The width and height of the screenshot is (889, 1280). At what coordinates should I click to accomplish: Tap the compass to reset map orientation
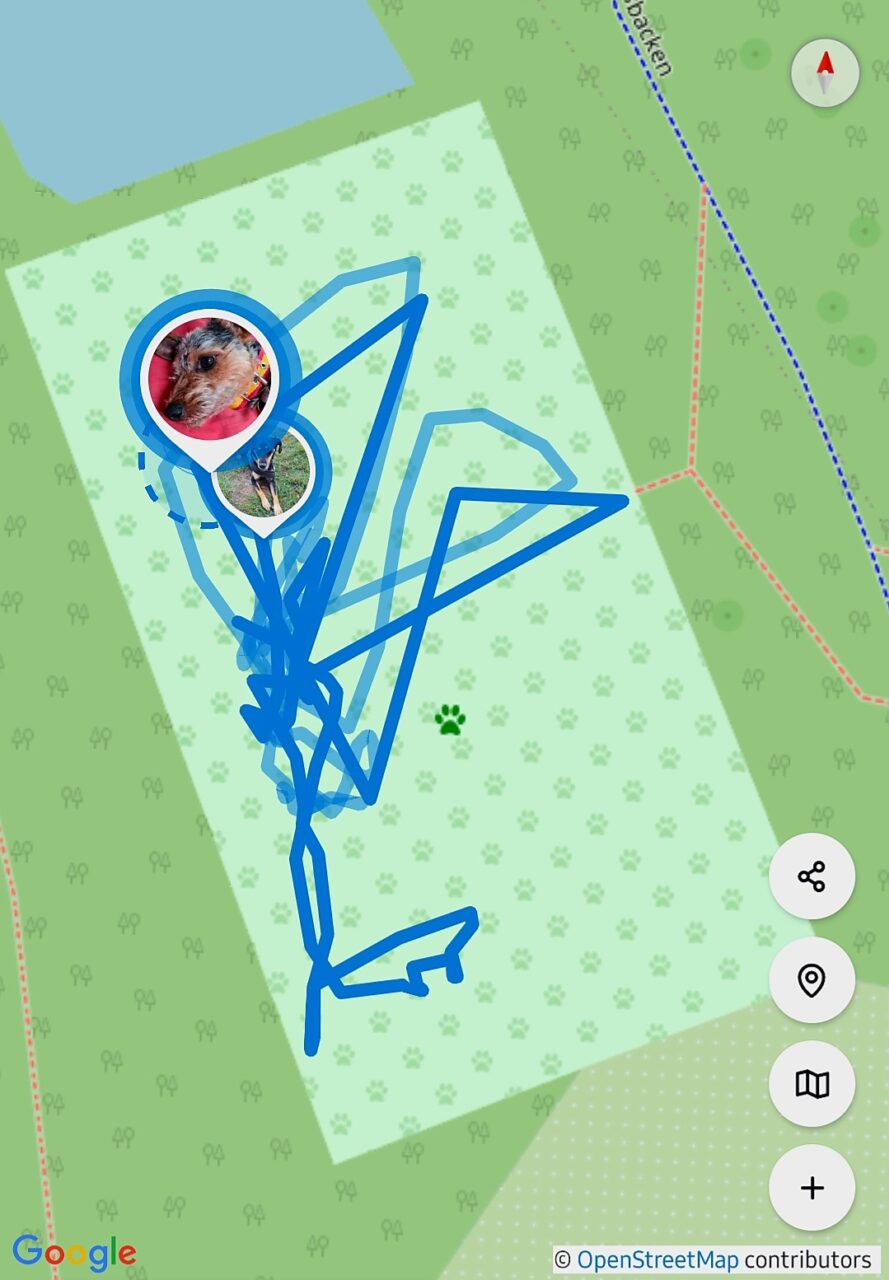(x=824, y=72)
